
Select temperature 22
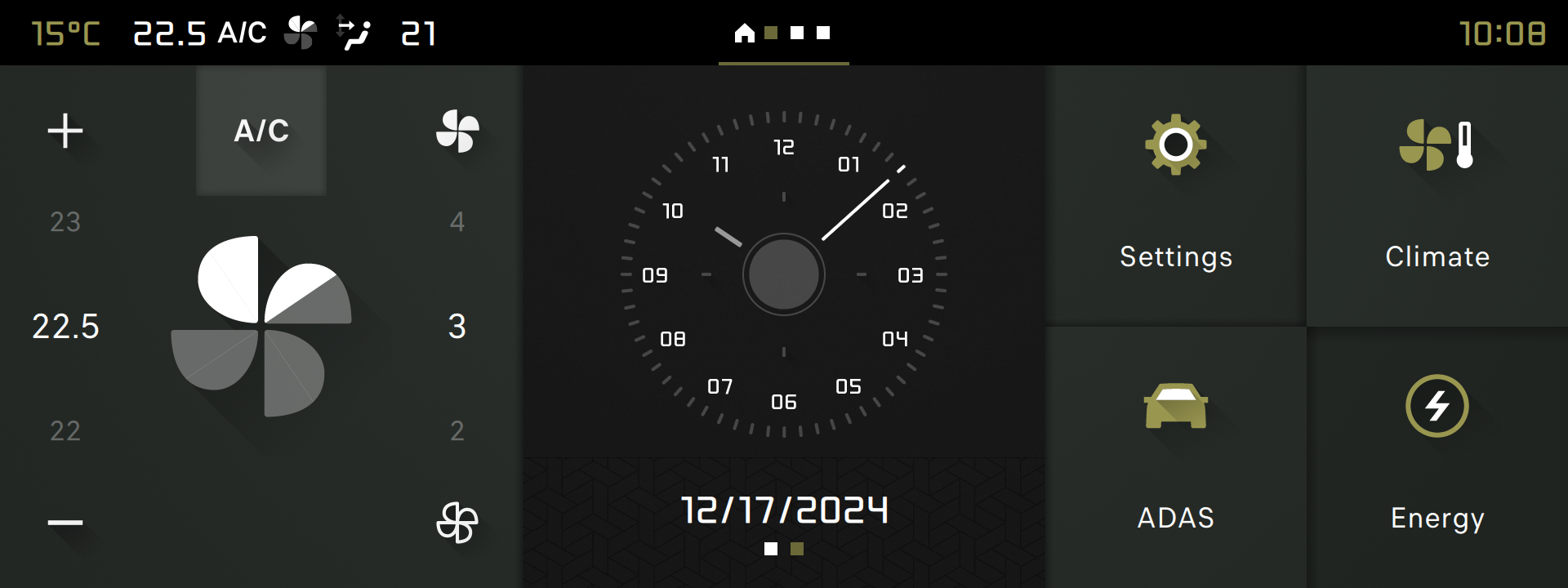pos(65,430)
